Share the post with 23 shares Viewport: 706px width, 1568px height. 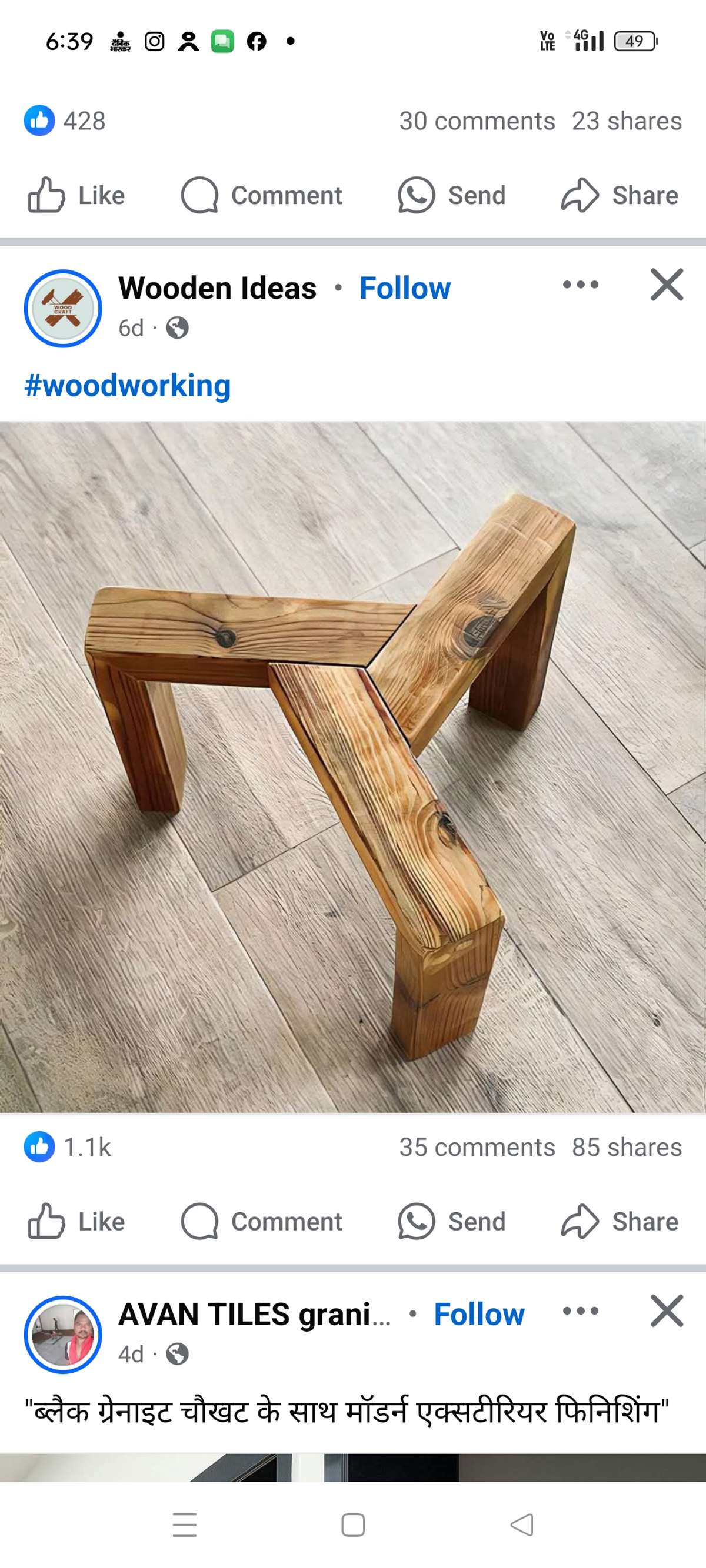(620, 195)
